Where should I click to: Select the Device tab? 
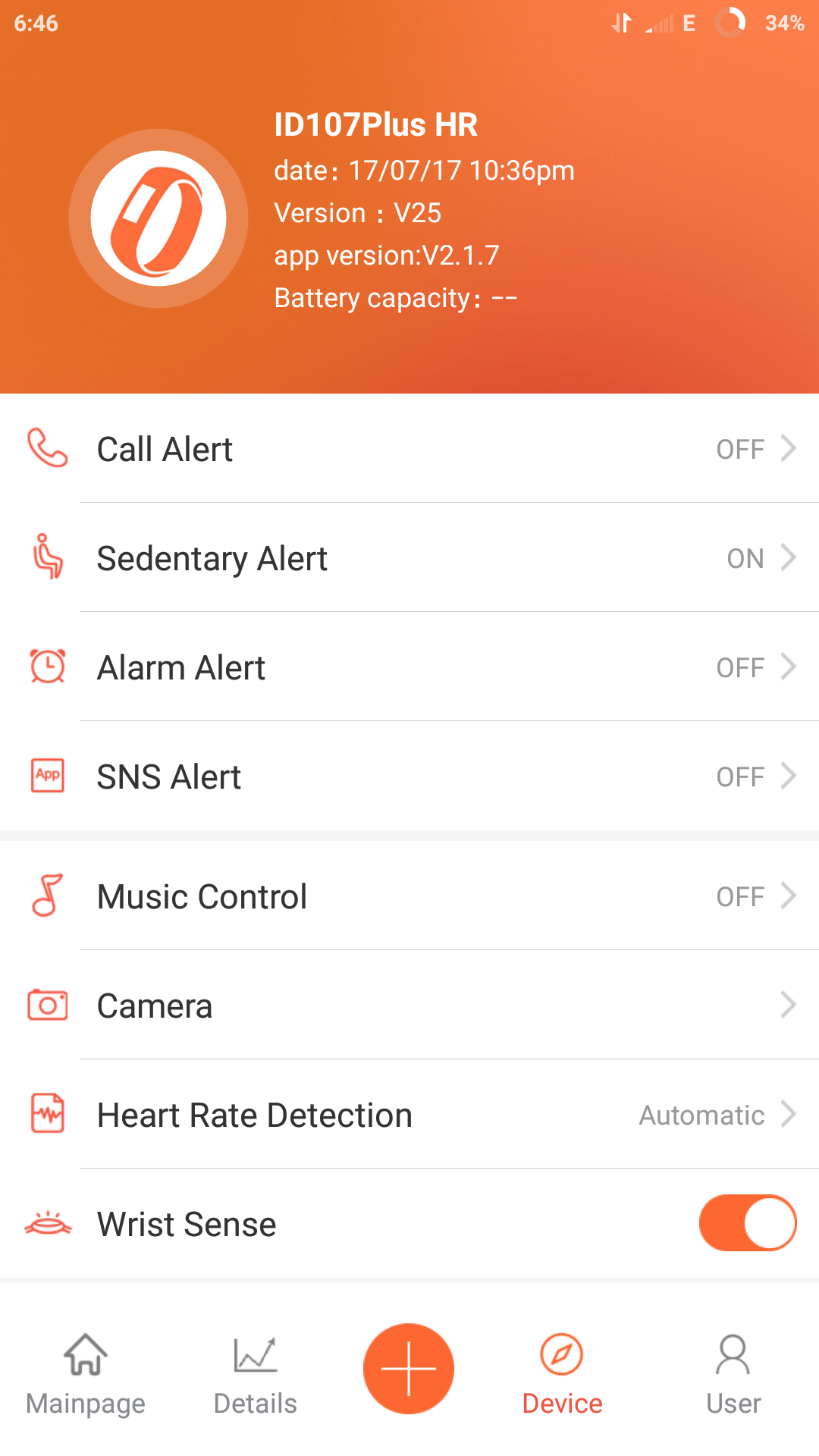pyautogui.click(x=562, y=1375)
